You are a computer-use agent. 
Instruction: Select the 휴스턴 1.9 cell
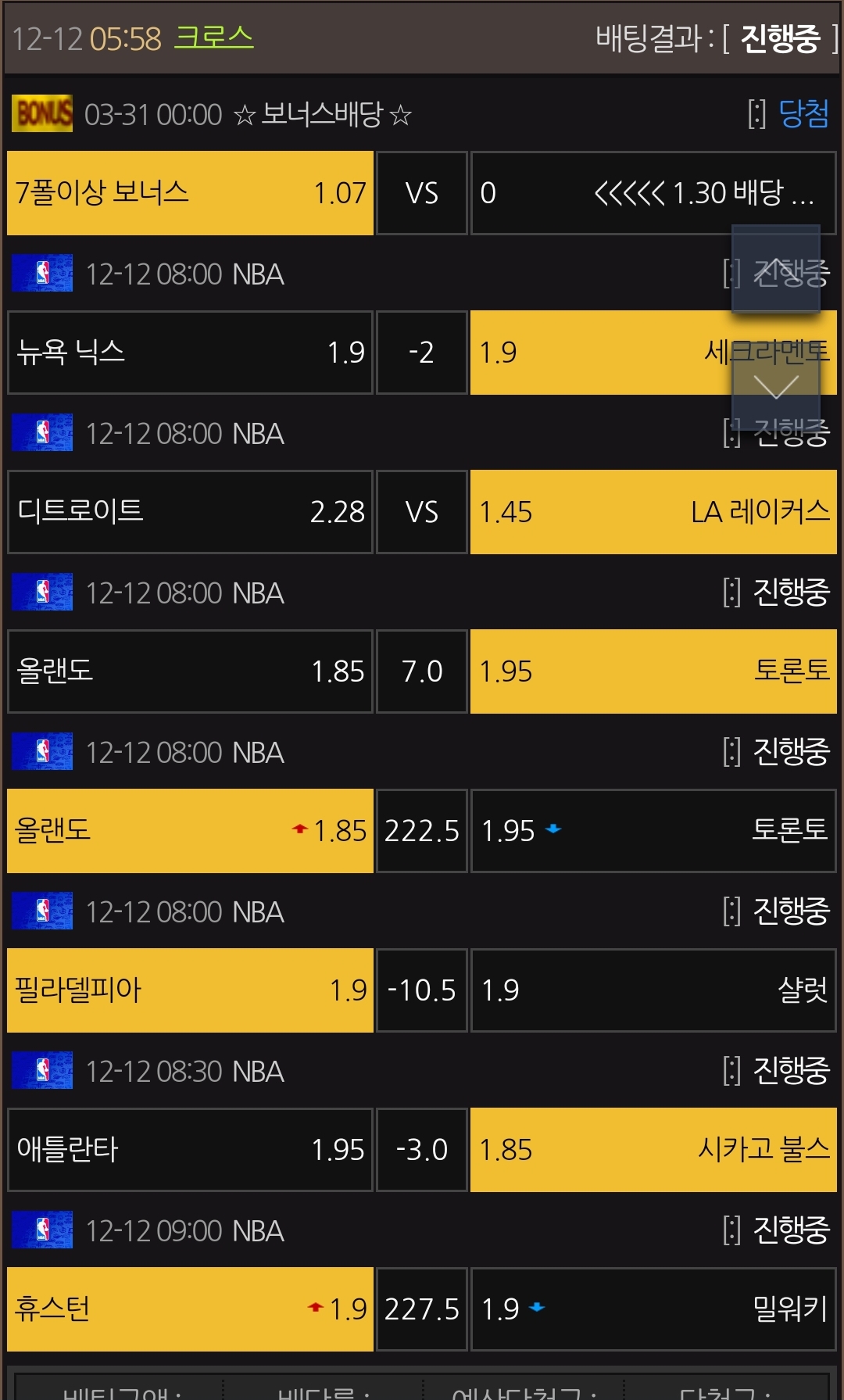click(x=190, y=1309)
